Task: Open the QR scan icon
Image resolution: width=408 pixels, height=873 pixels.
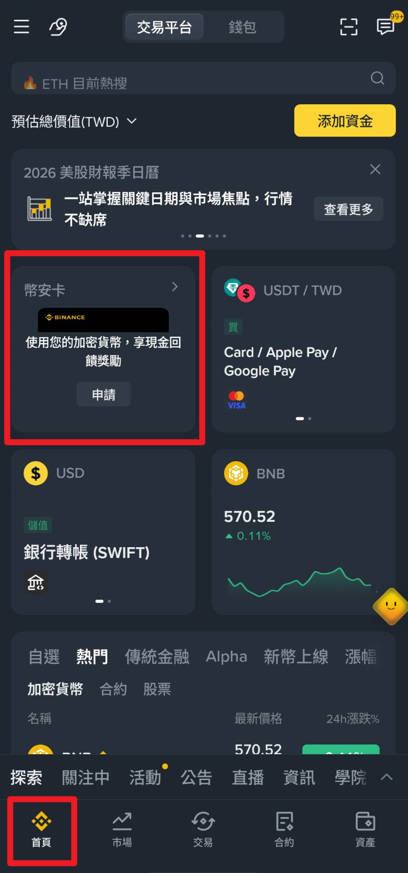Action: click(x=348, y=27)
